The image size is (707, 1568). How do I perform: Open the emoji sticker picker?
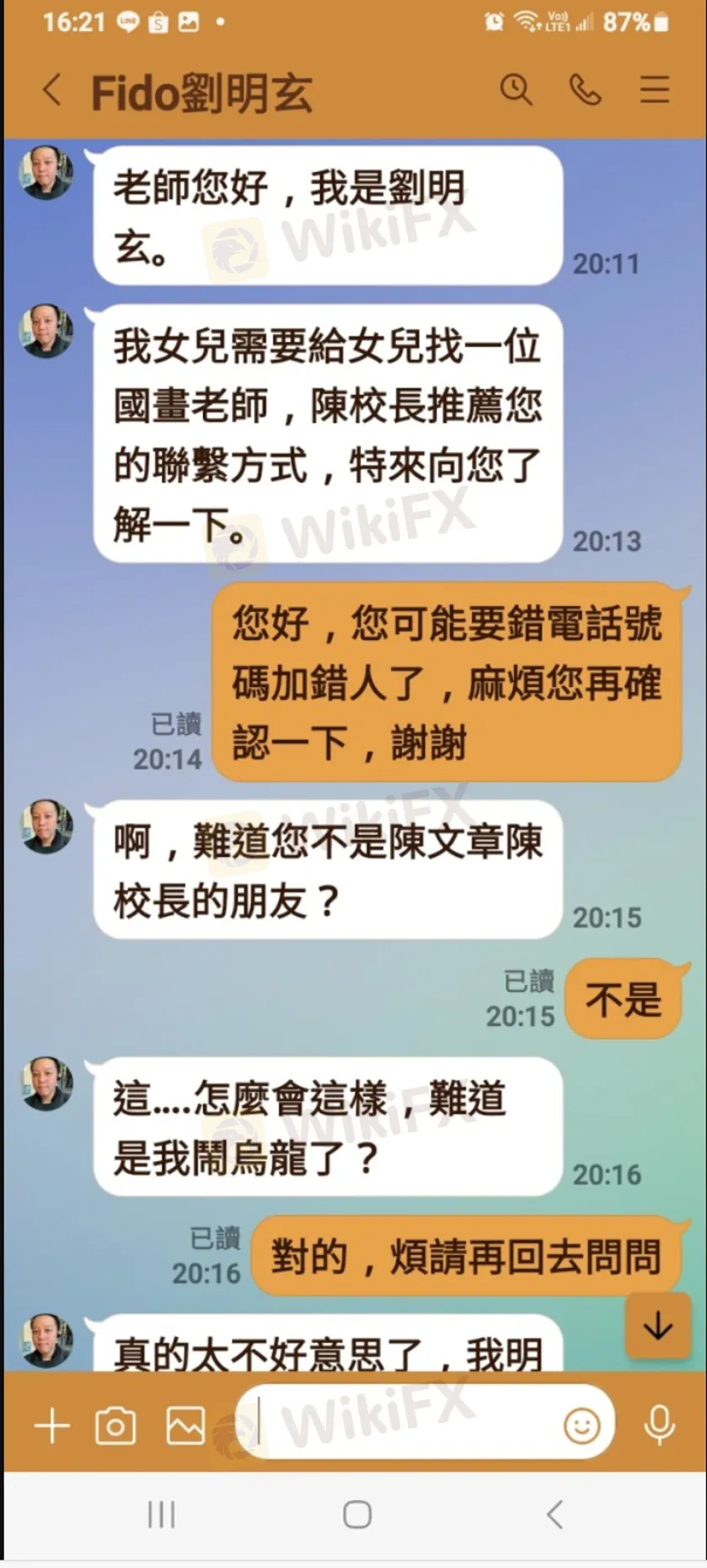tap(581, 1426)
